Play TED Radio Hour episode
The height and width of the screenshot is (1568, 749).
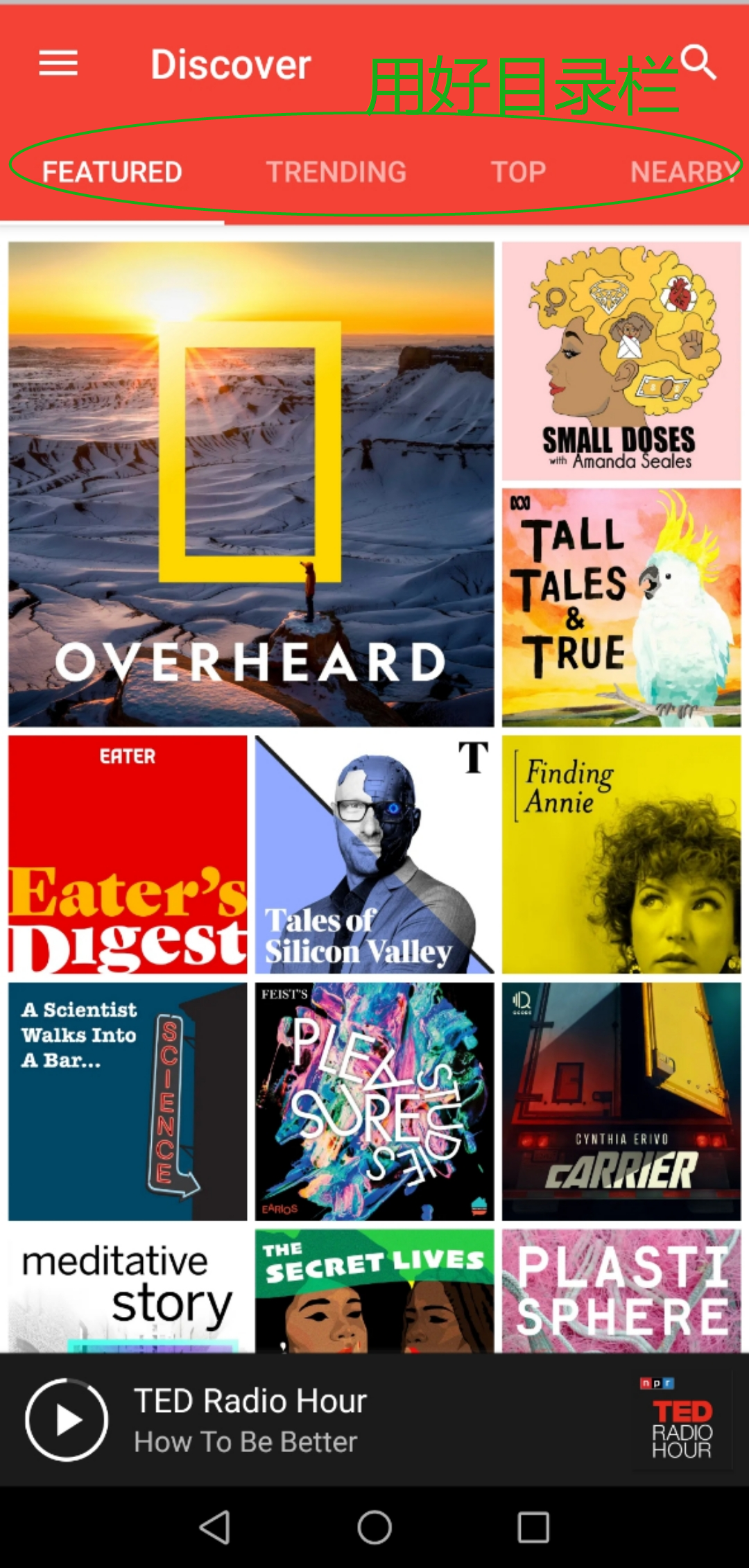tap(67, 1420)
